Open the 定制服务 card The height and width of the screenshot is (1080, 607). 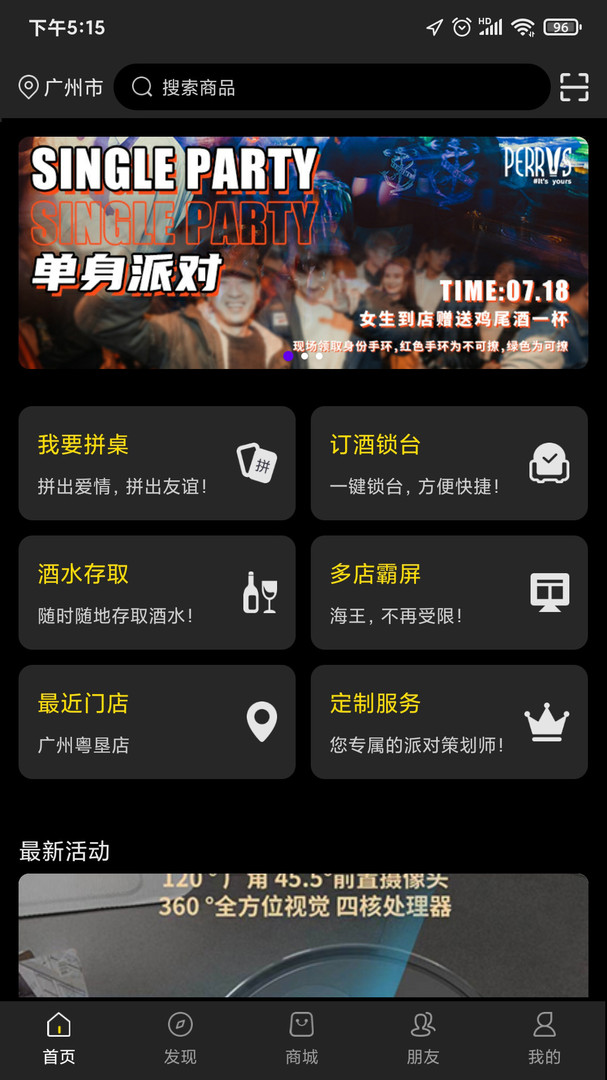point(449,721)
